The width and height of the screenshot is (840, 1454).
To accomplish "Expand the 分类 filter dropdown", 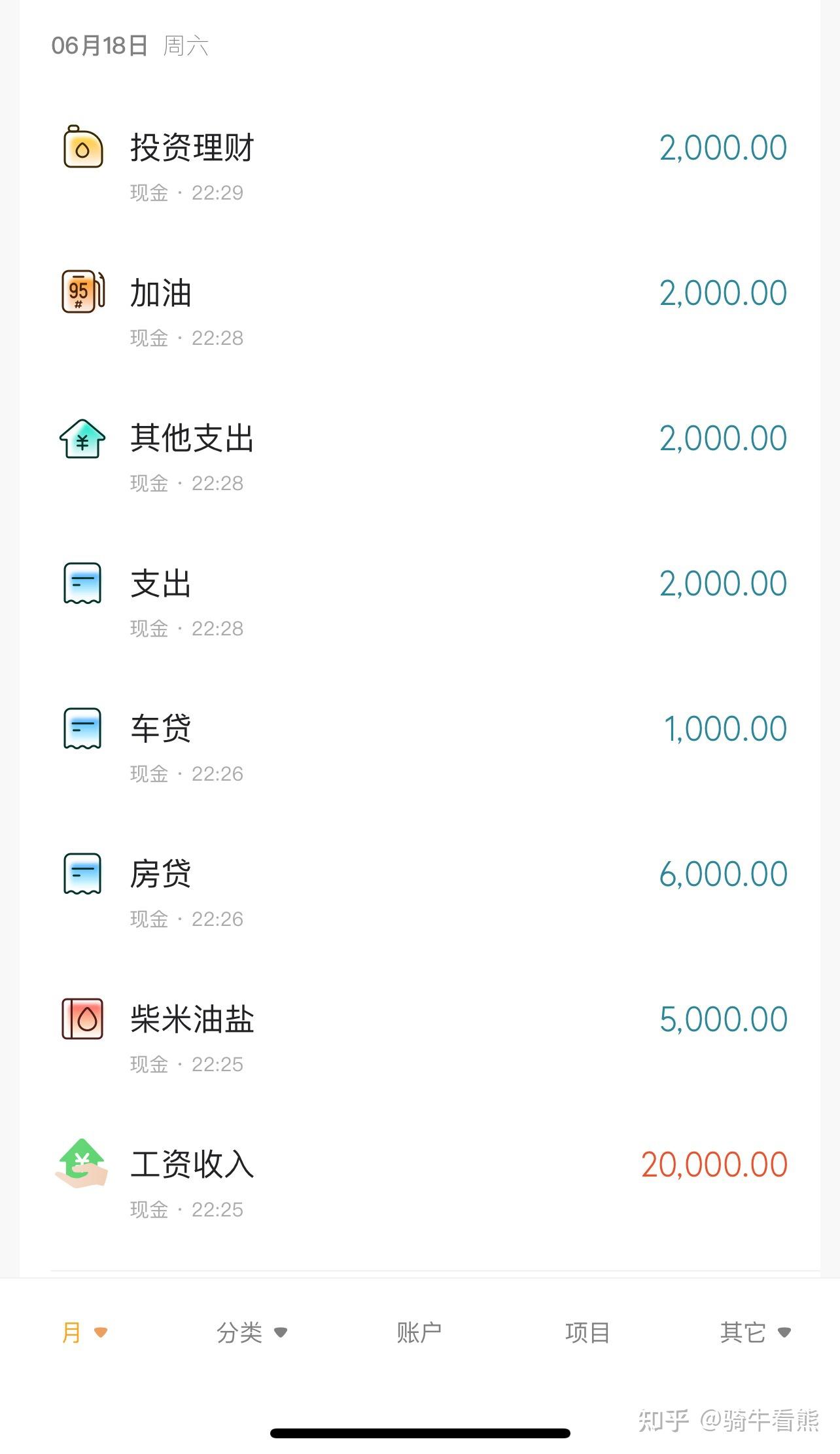I will (x=251, y=1332).
